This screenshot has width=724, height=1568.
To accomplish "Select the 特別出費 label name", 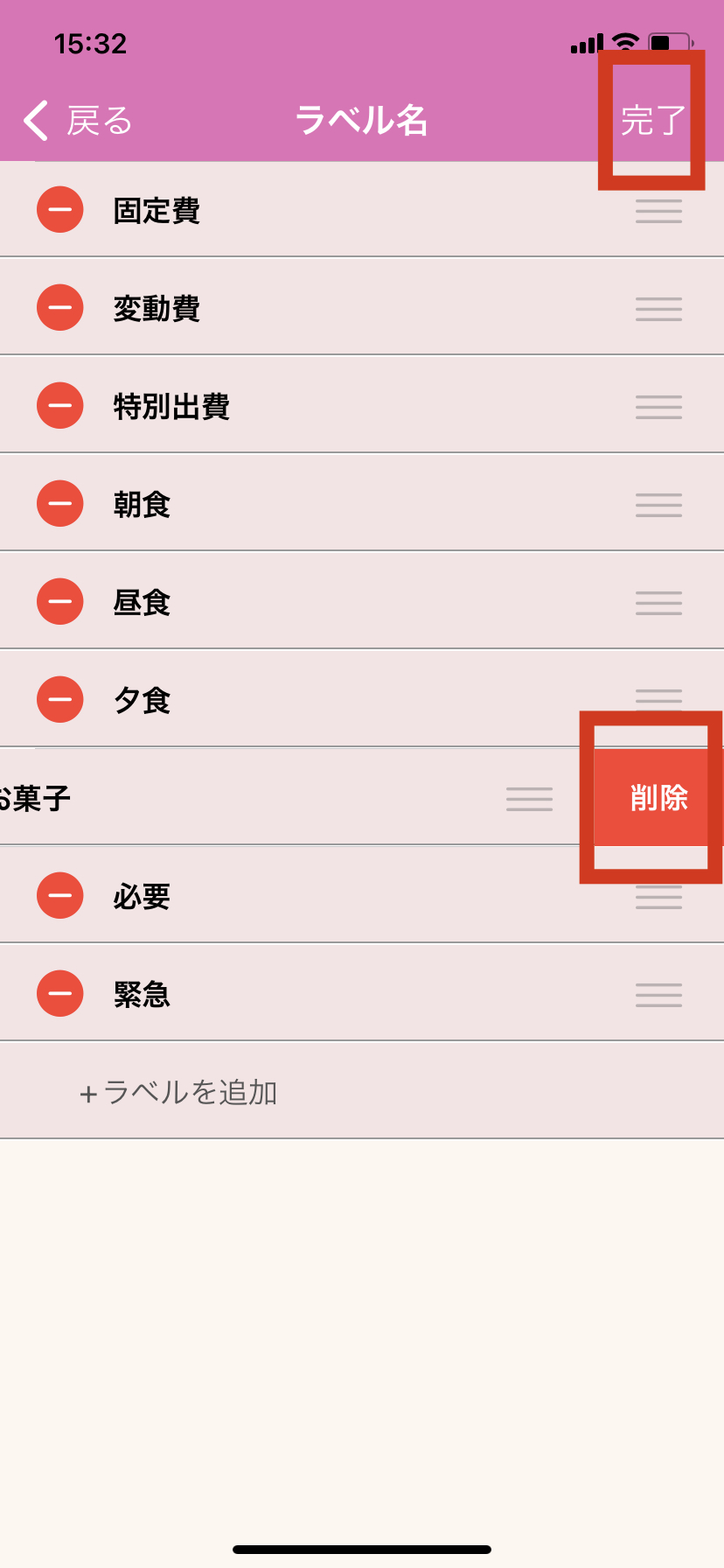I will coord(171,407).
